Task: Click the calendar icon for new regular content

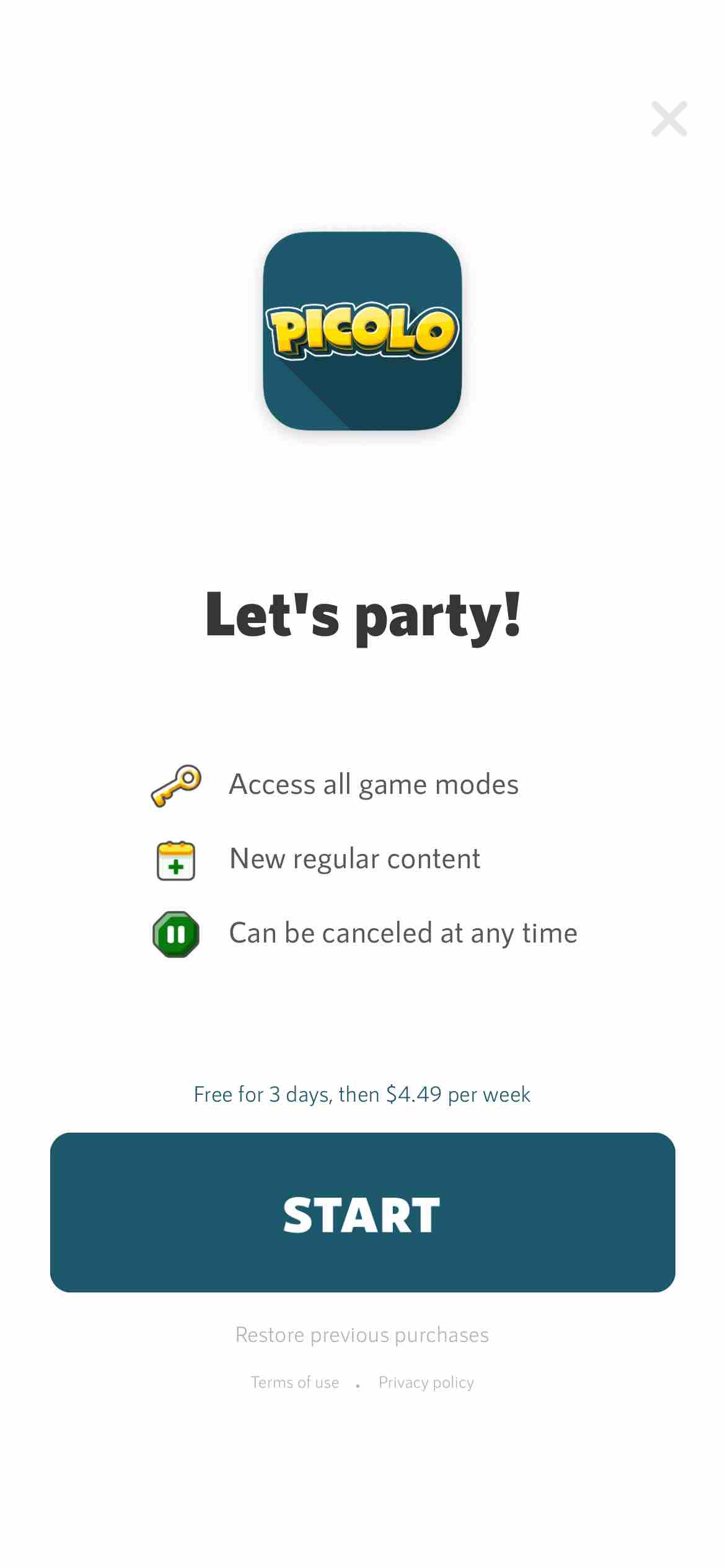Action: (175, 860)
